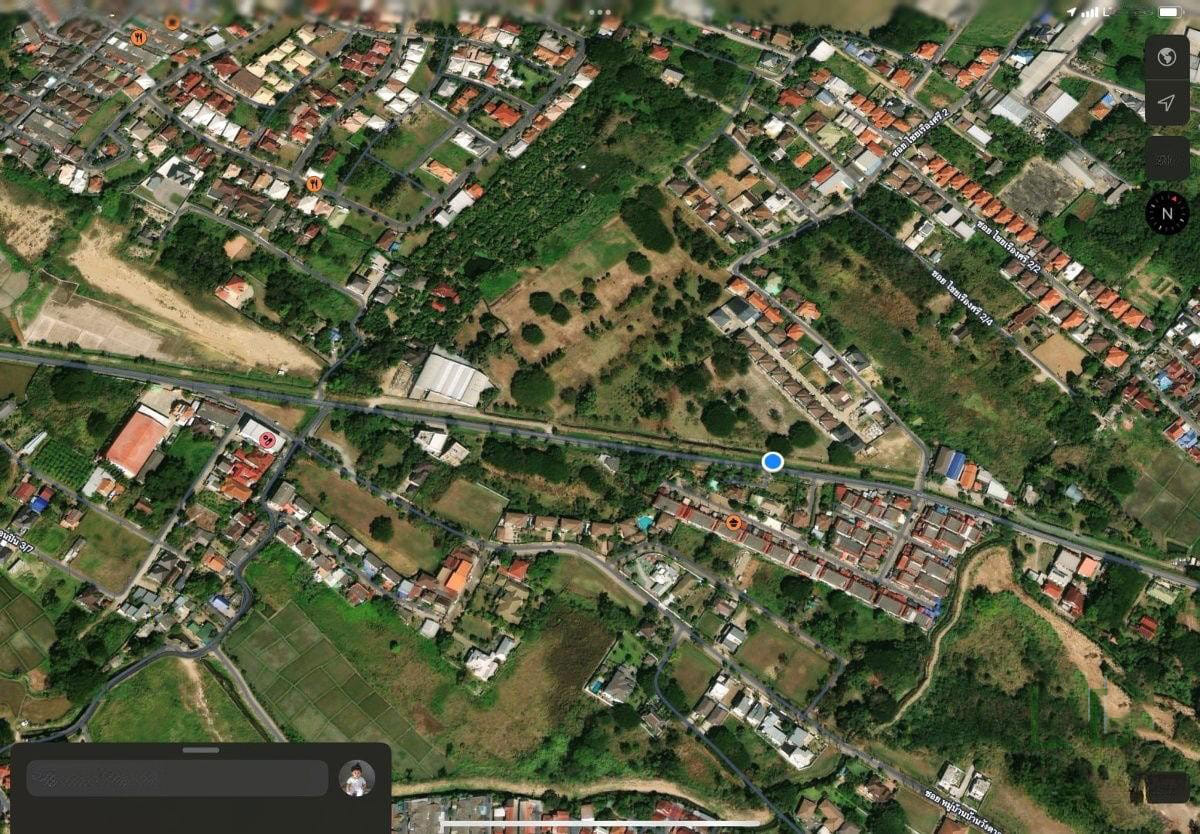
Task: Tap the search field in the bottom card
Action: pyautogui.click(x=177, y=778)
